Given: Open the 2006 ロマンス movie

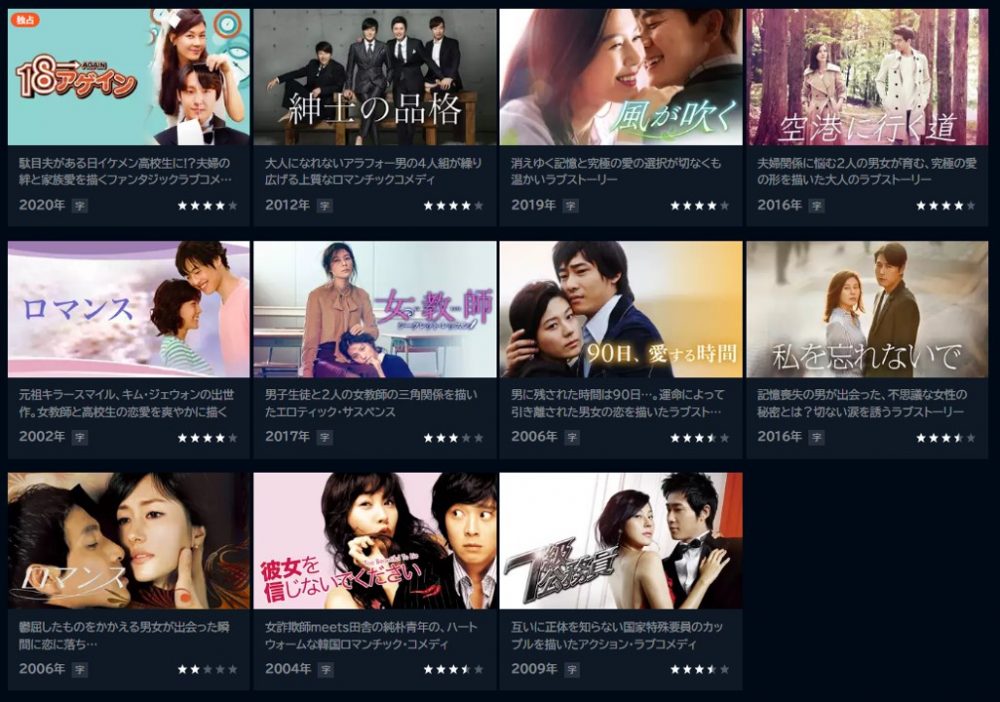Looking at the screenshot, I should coord(128,541).
